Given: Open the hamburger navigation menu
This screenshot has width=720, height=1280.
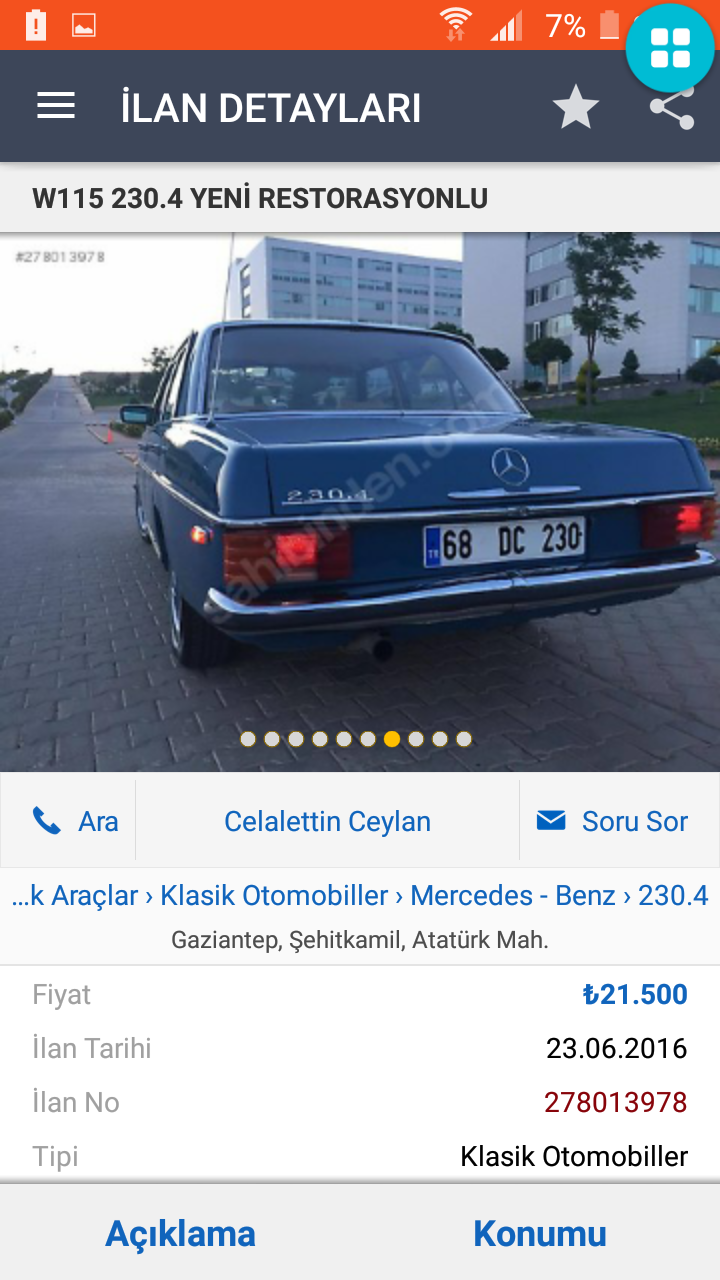Looking at the screenshot, I should tap(56, 107).
